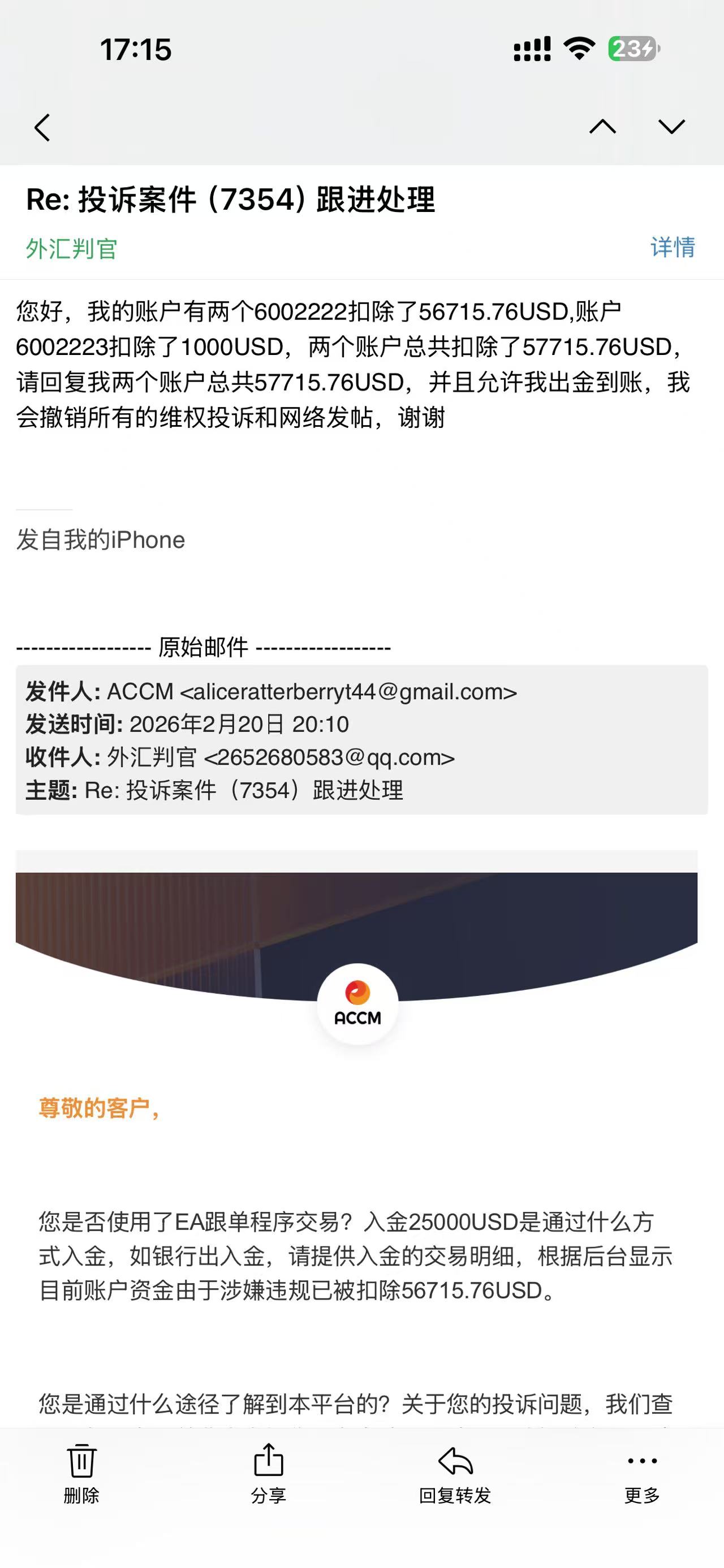The height and width of the screenshot is (1568, 724).
Task: Open the 更多 options menu
Action: click(642, 1472)
